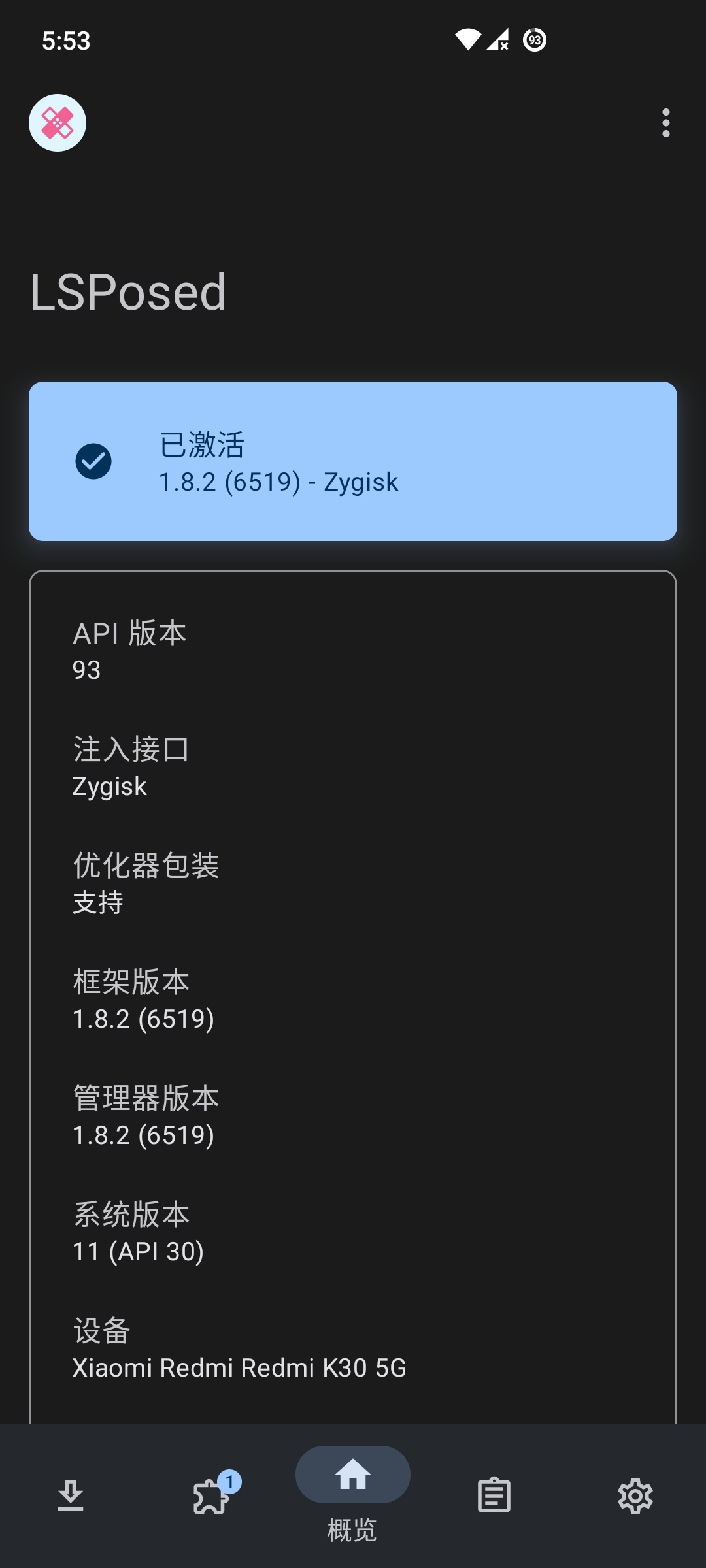Switch to the modules tab
Screen dimensions: 706x1568
coord(212,1495)
